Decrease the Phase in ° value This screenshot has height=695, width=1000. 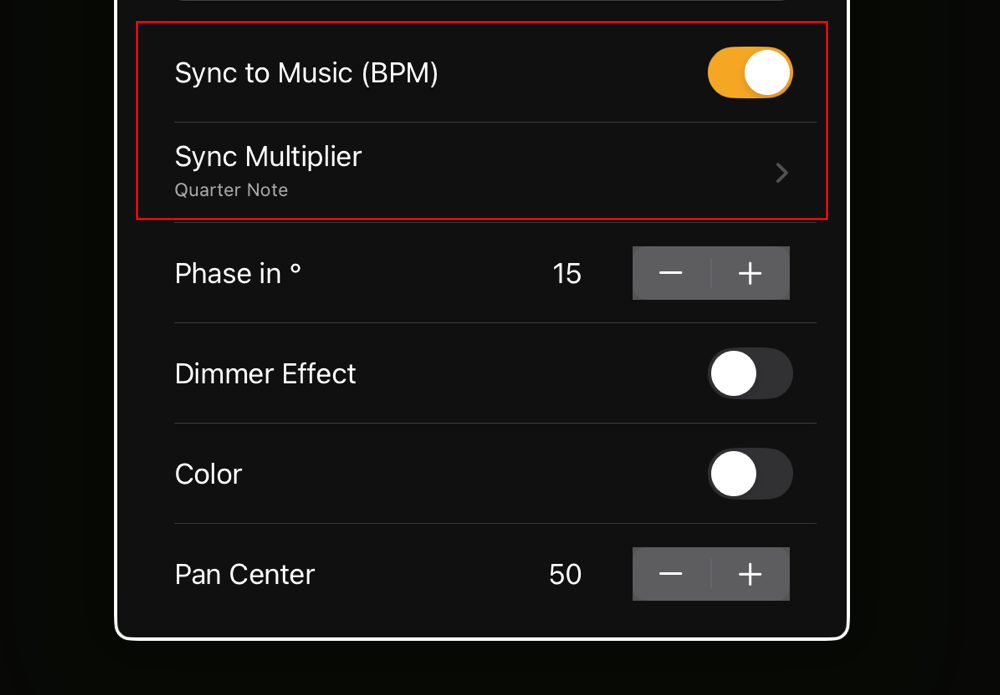click(x=671, y=273)
